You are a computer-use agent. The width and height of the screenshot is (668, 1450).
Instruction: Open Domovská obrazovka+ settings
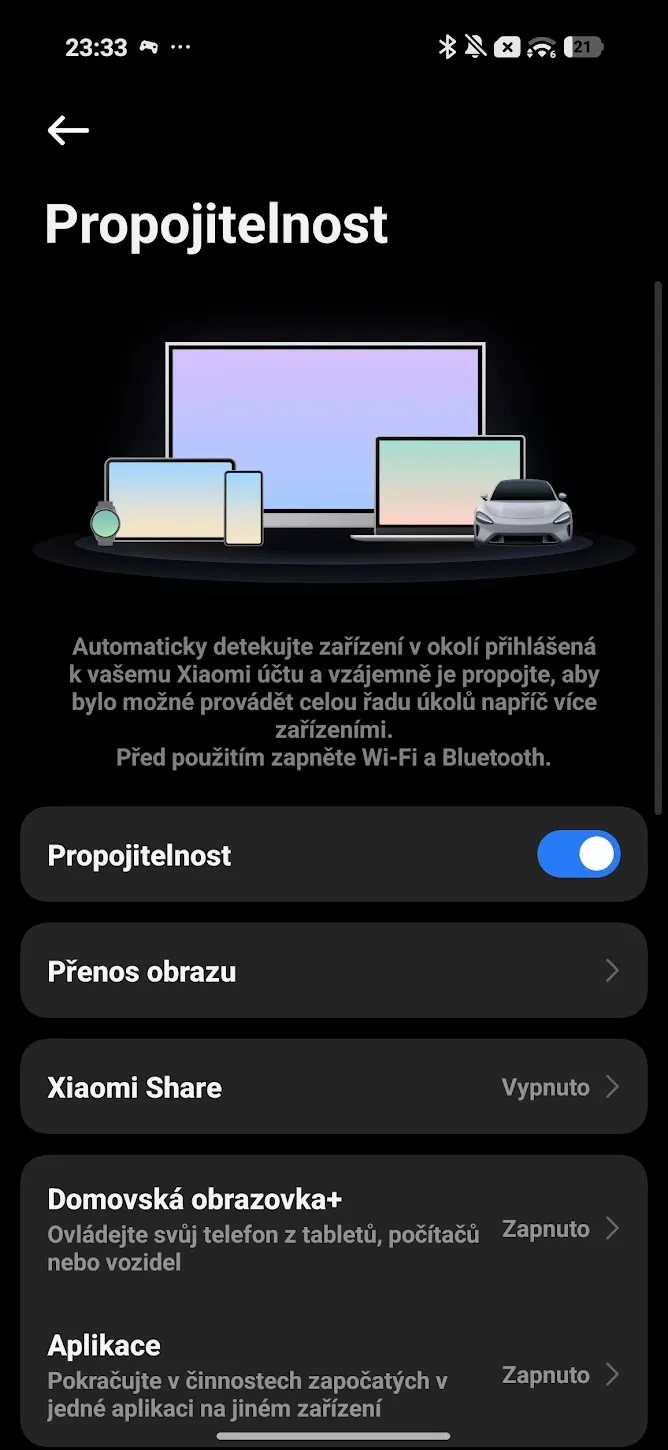pos(333,1228)
